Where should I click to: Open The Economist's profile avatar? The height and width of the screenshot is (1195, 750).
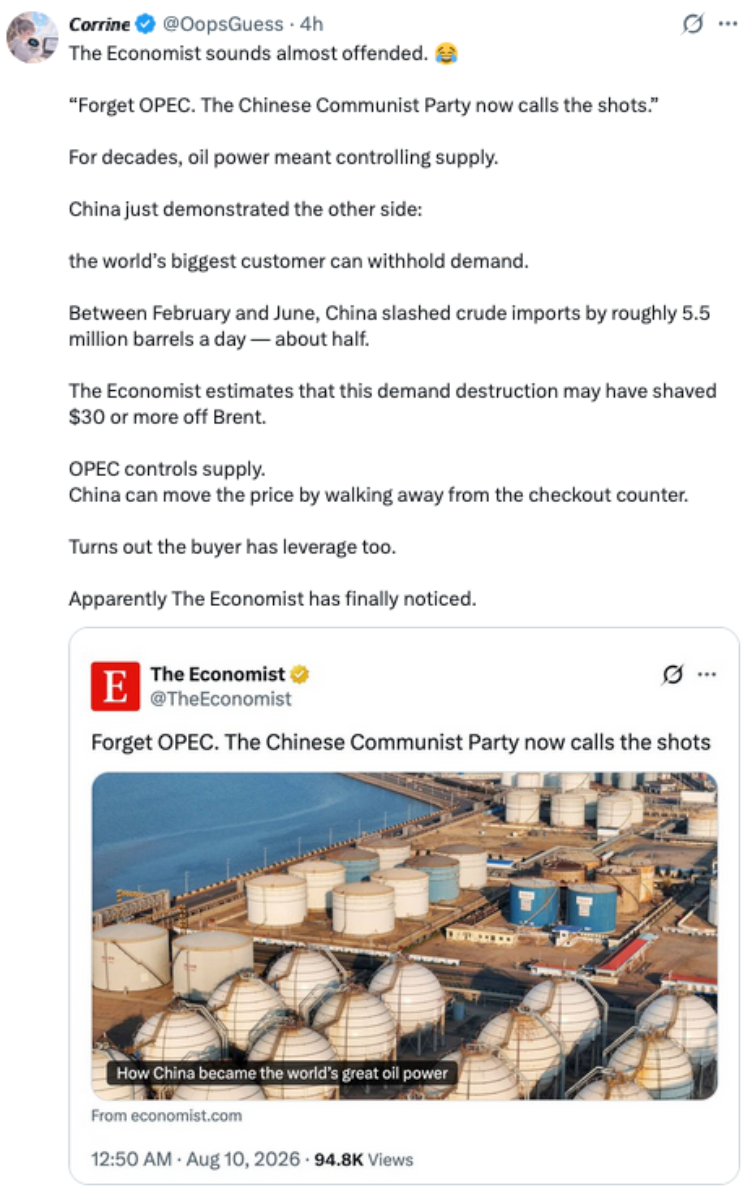pyautogui.click(x=115, y=686)
